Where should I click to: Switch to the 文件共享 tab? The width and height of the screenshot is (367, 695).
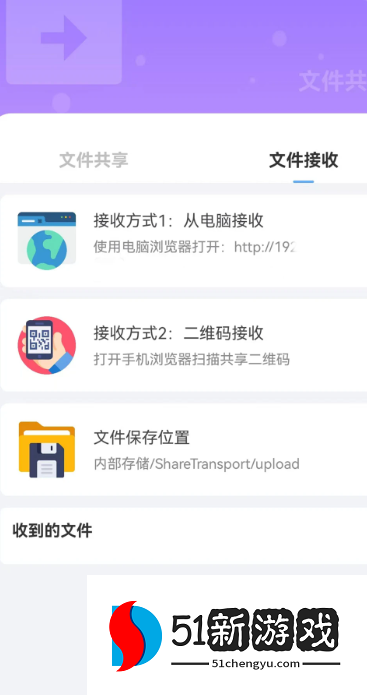click(x=94, y=160)
